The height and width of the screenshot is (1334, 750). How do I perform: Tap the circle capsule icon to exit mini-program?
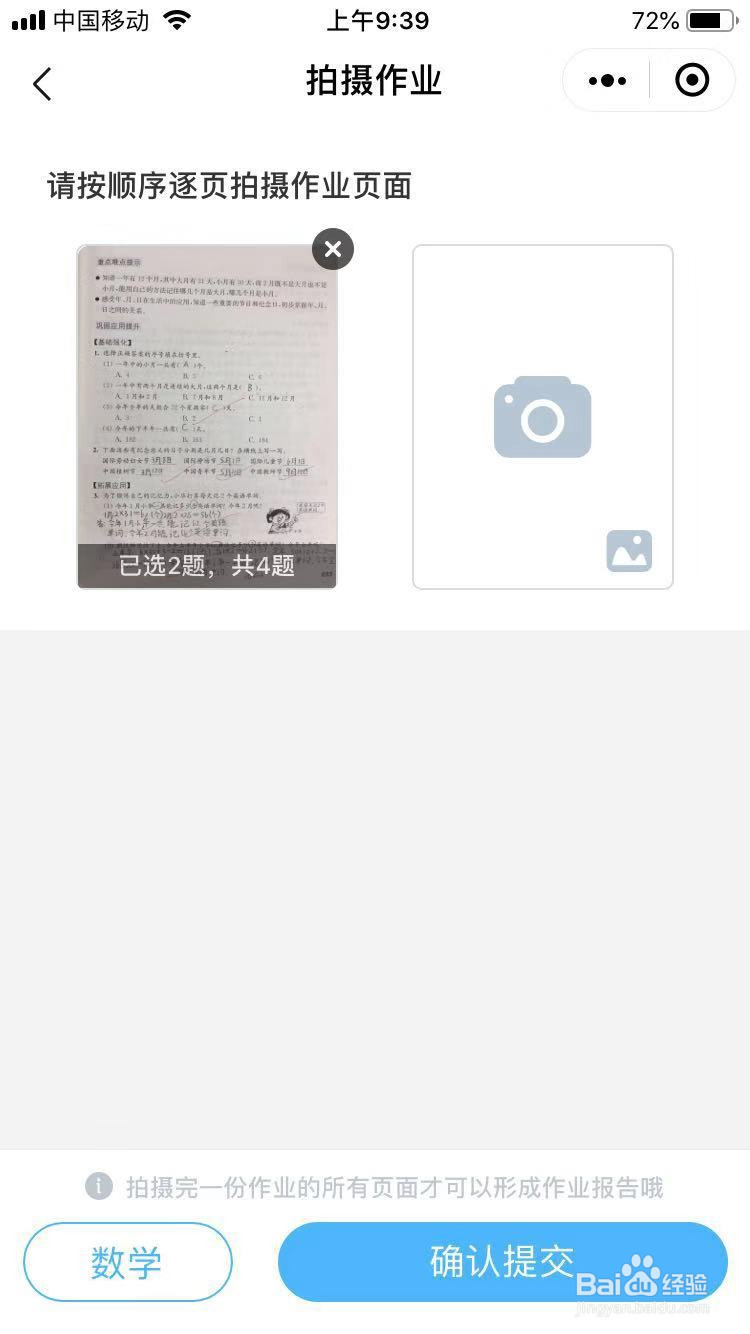click(x=691, y=80)
